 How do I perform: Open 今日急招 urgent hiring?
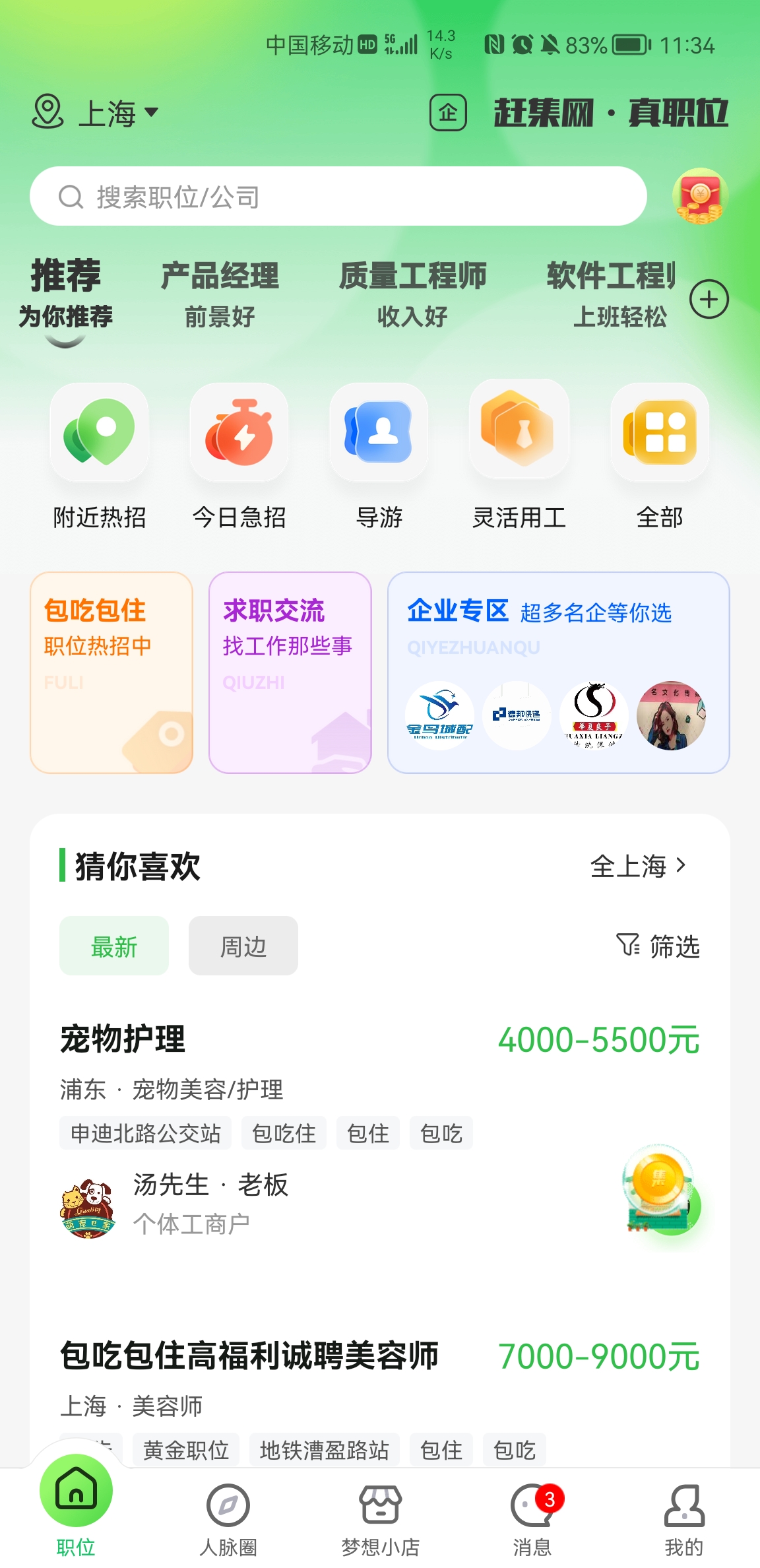click(239, 457)
